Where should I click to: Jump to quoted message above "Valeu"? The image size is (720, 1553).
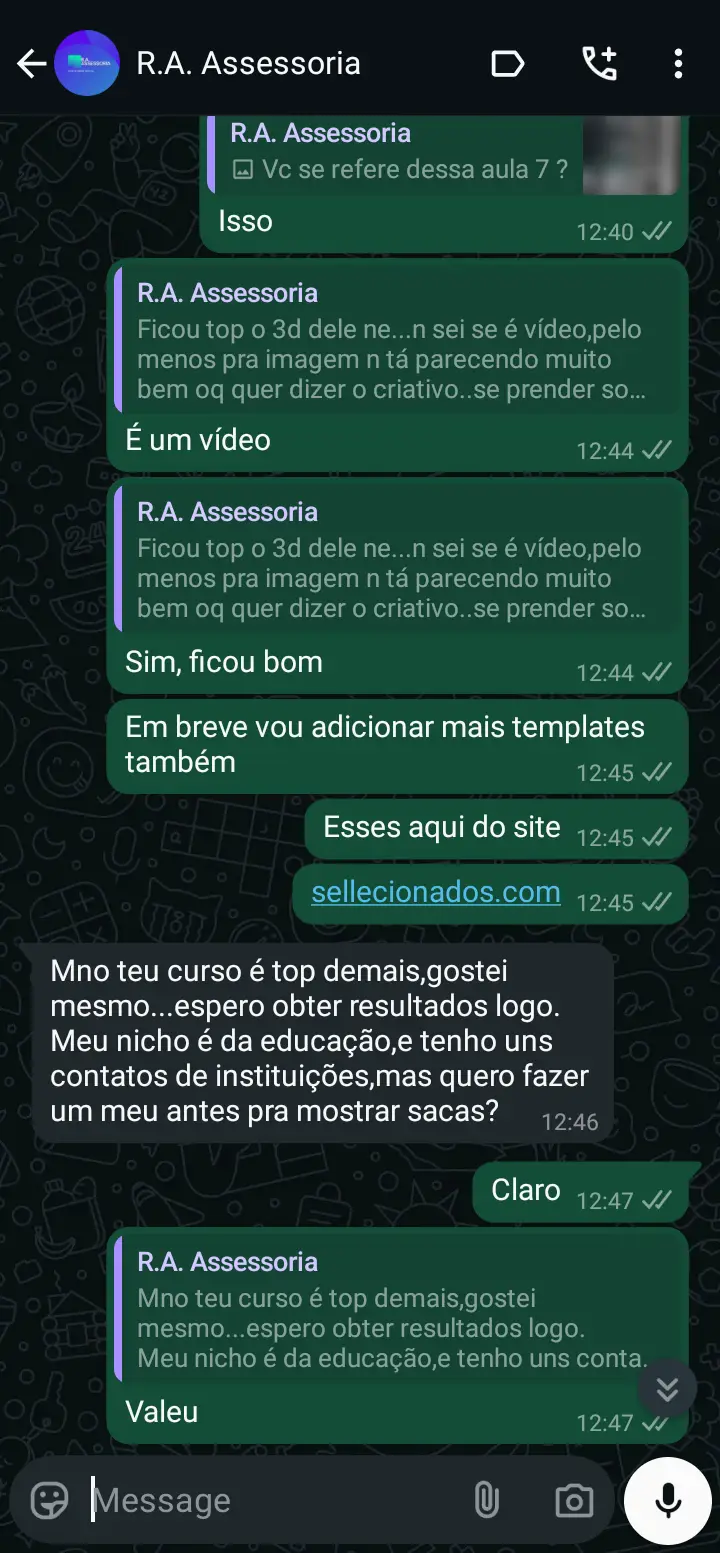pyautogui.click(x=390, y=1312)
